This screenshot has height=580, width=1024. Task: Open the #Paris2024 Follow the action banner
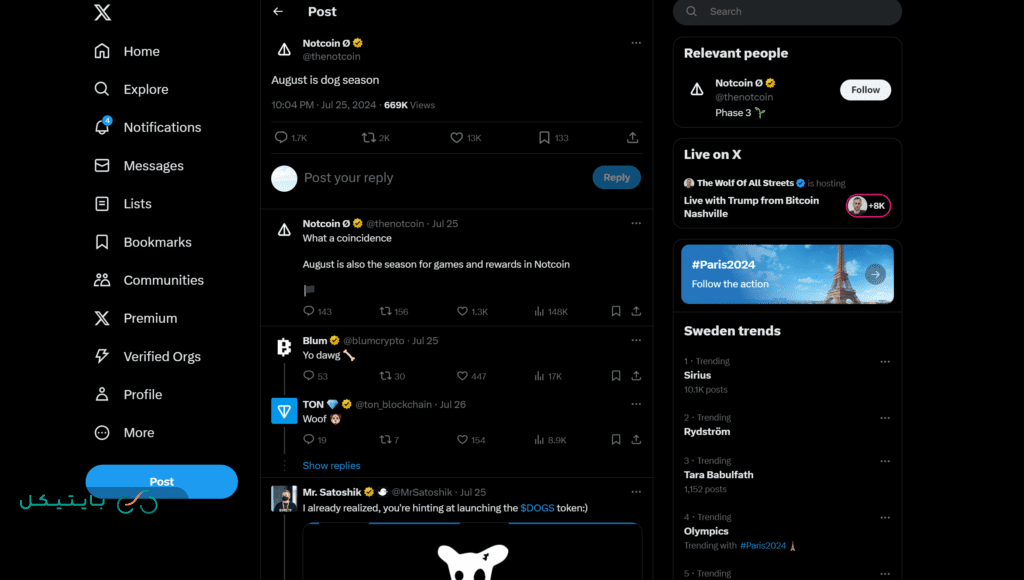[787, 273]
